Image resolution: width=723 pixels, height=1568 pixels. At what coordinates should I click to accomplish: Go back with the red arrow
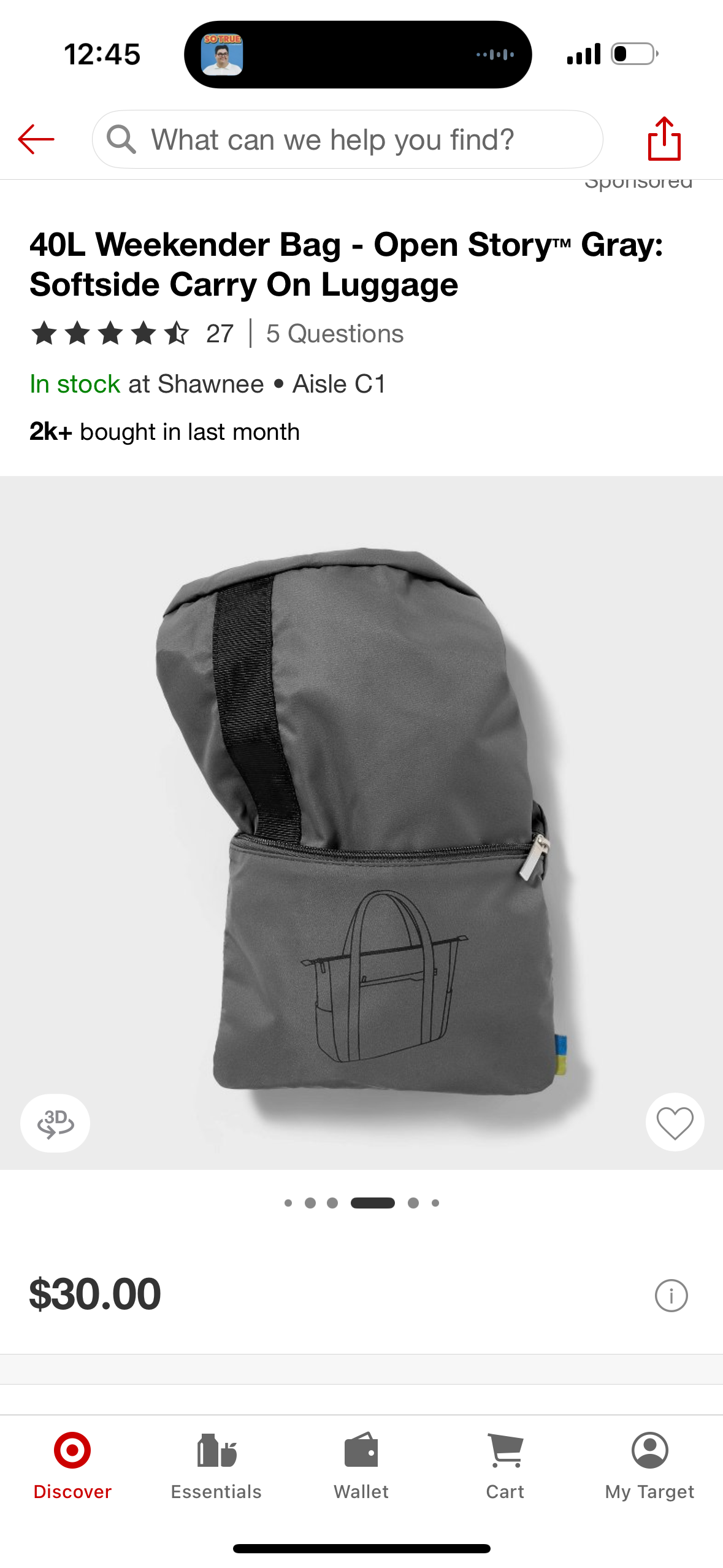coord(36,139)
